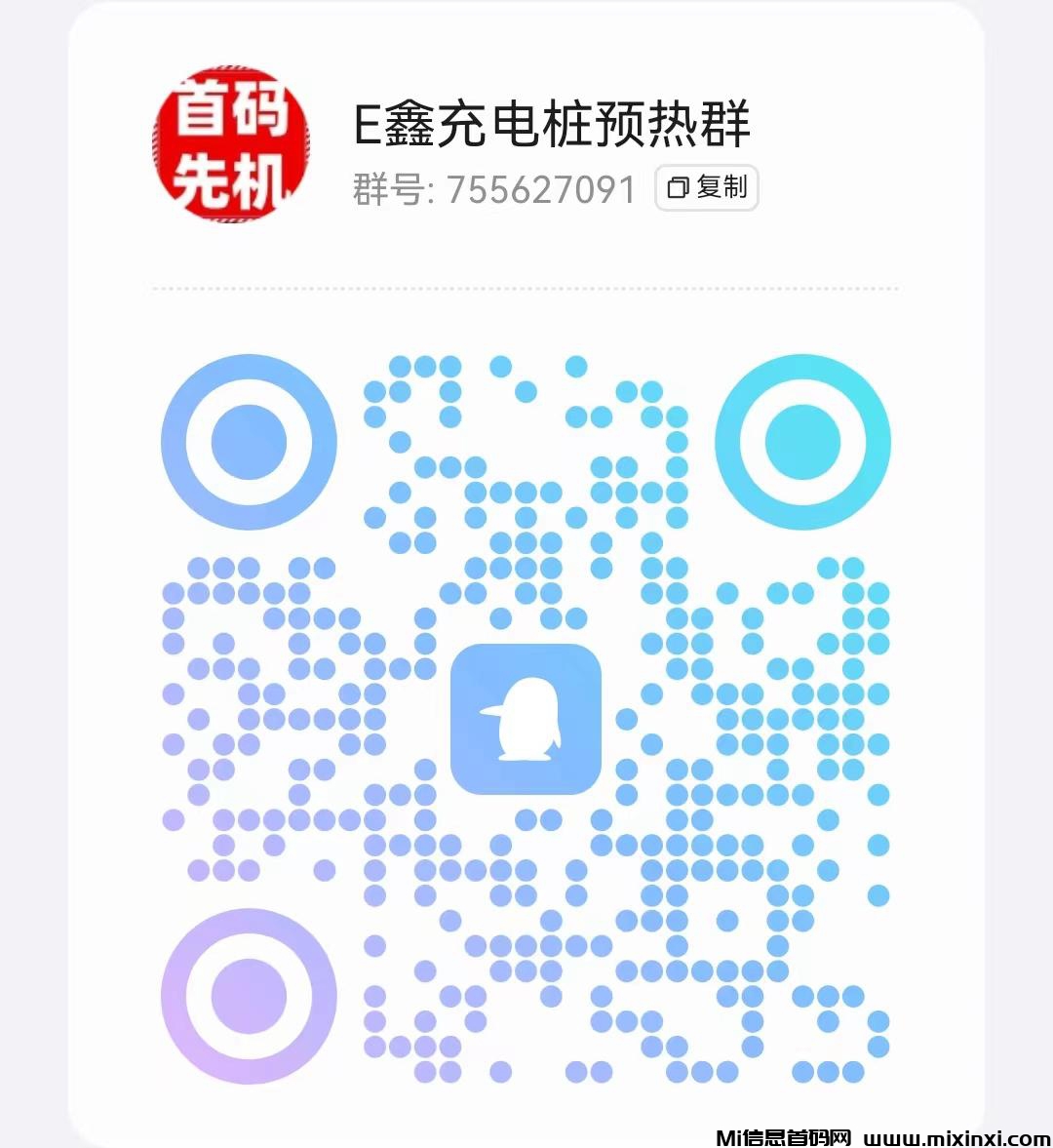Image resolution: width=1053 pixels, height=1148 pixels.
Task: Click the bottom-left purple QR finder square
Action: click(x=248, y=995)
